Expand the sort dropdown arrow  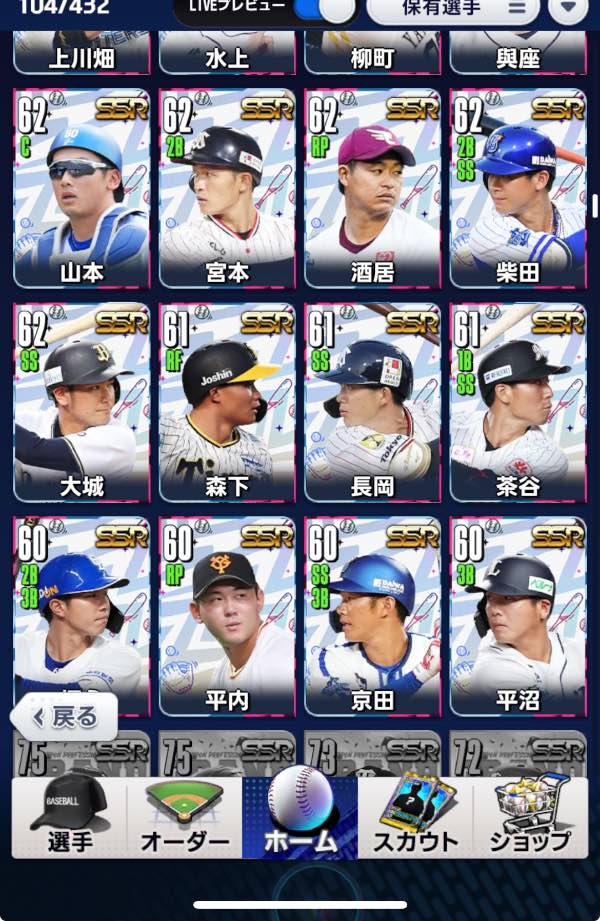click(568, 9)
